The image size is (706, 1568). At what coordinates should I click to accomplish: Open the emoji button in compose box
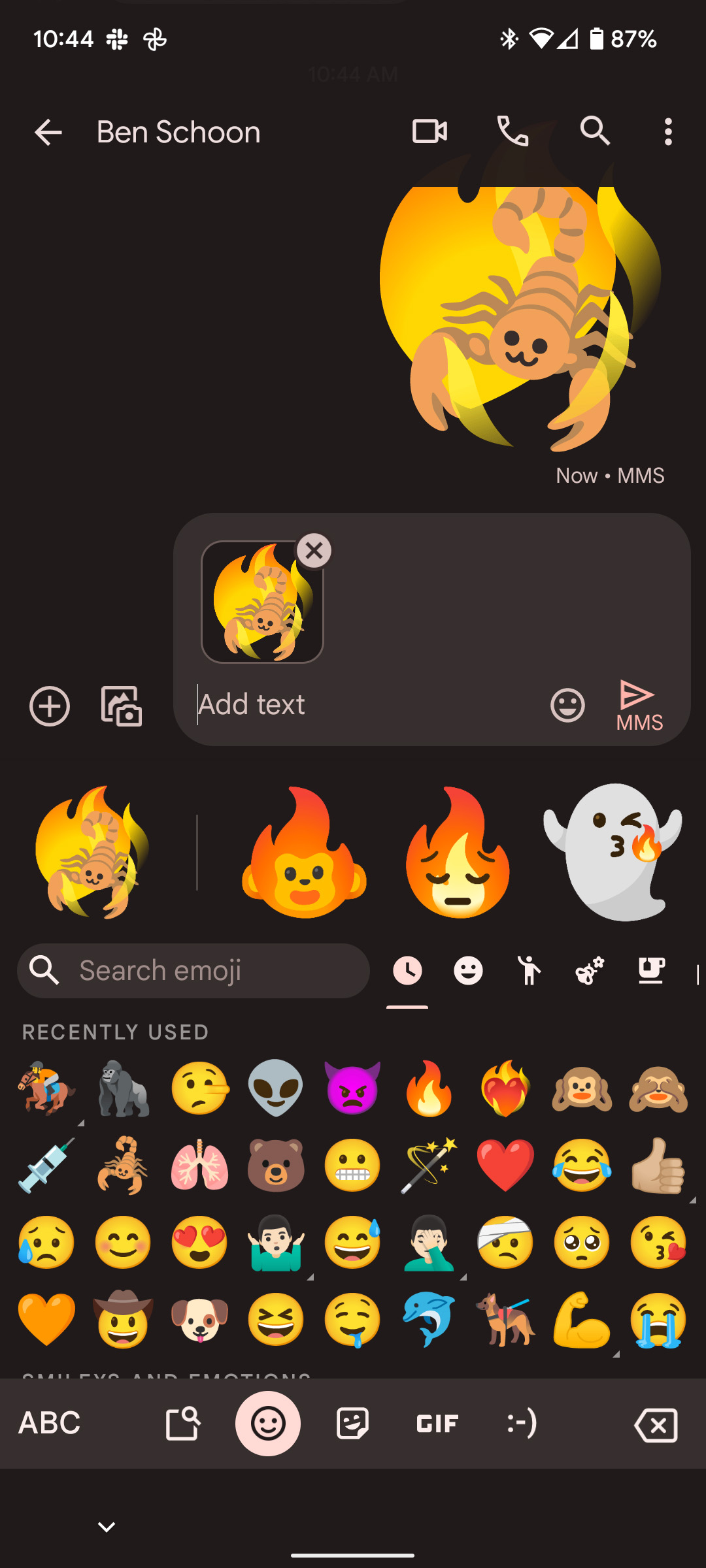point(567,705)
